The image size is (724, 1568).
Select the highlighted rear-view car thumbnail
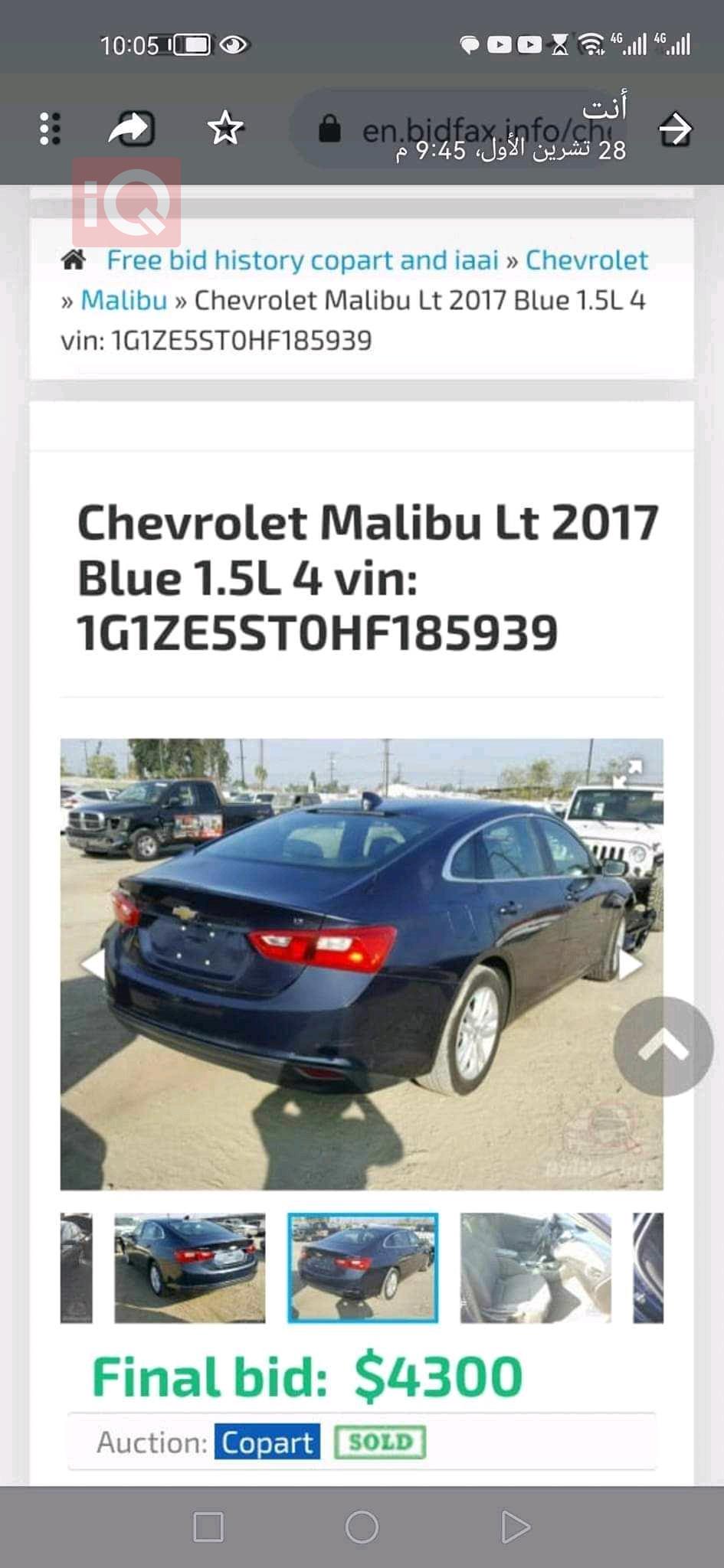tap(362, 1268)
